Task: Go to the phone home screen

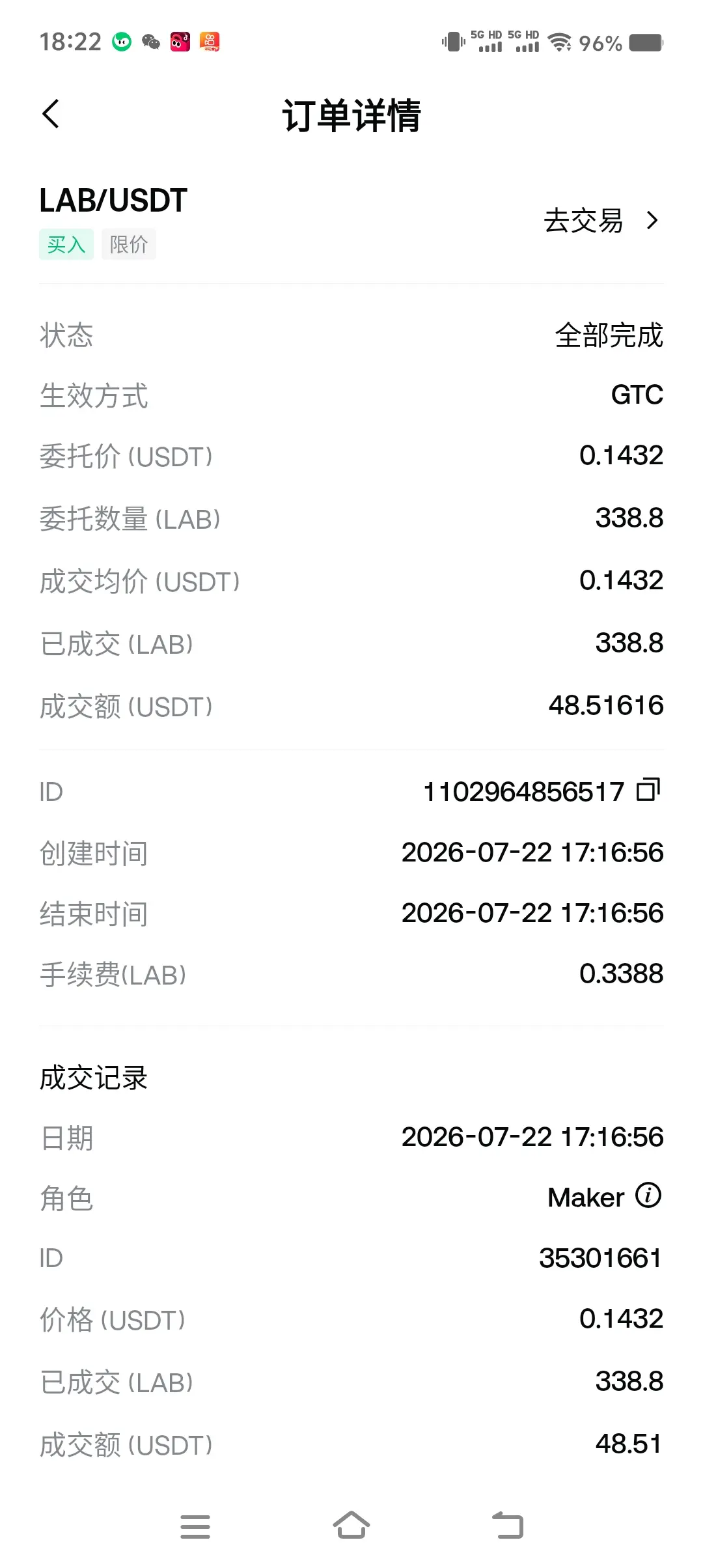Action: click(351, 1525)
